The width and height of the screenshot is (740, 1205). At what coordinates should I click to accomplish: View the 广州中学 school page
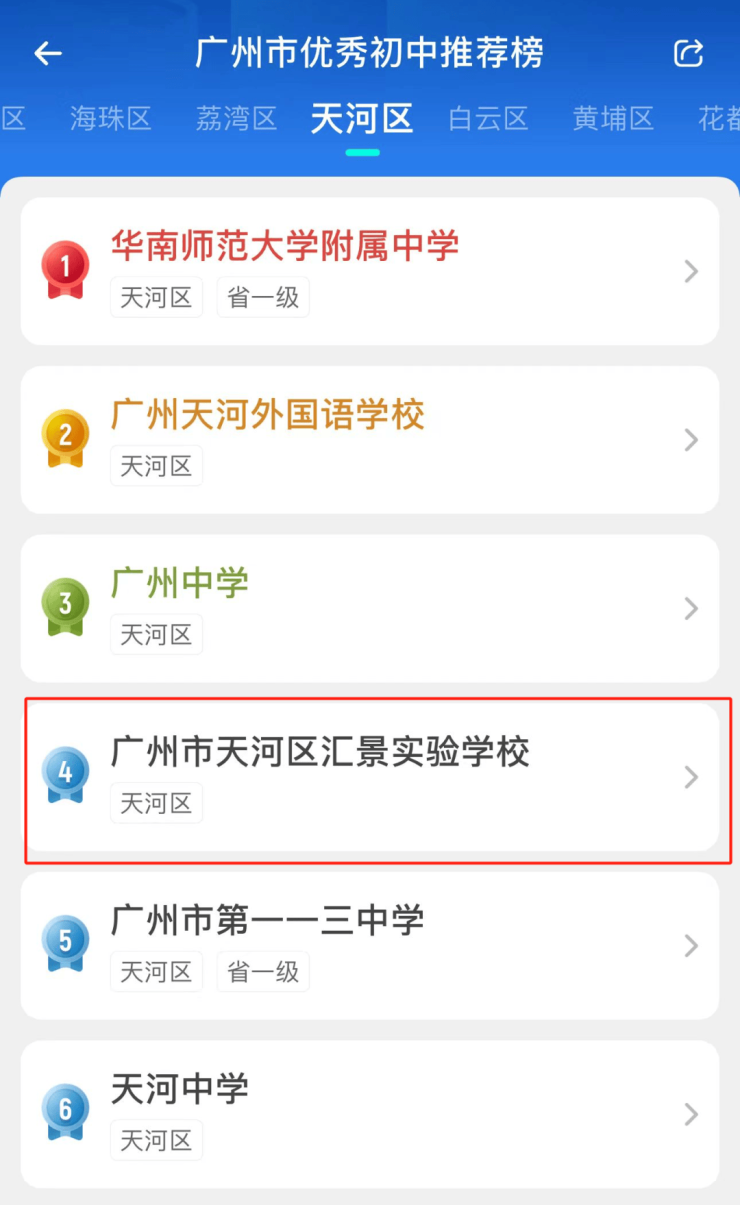tap(370, 608)
